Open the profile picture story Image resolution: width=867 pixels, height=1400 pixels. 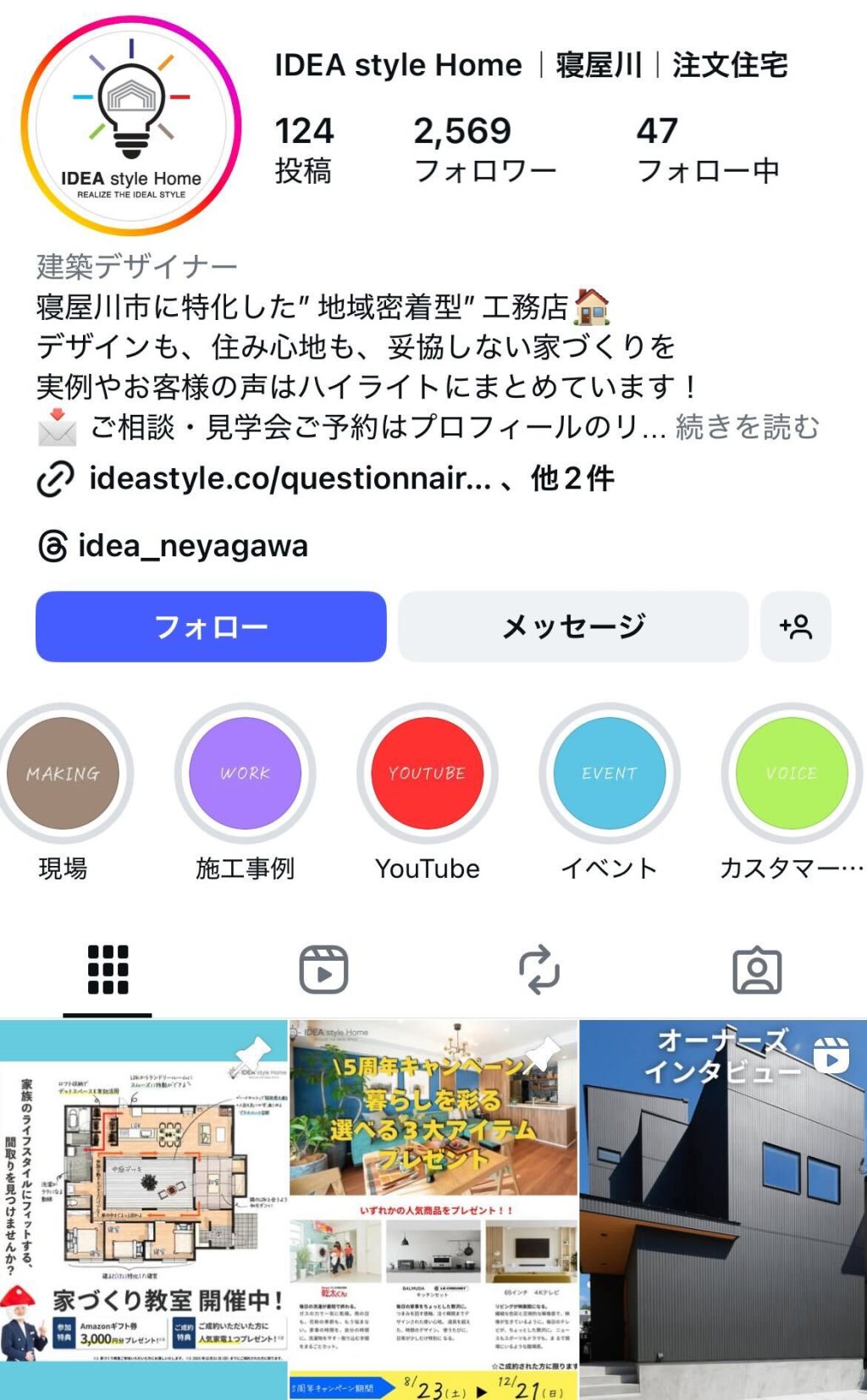pyautogui.click(x=131, y=125)
